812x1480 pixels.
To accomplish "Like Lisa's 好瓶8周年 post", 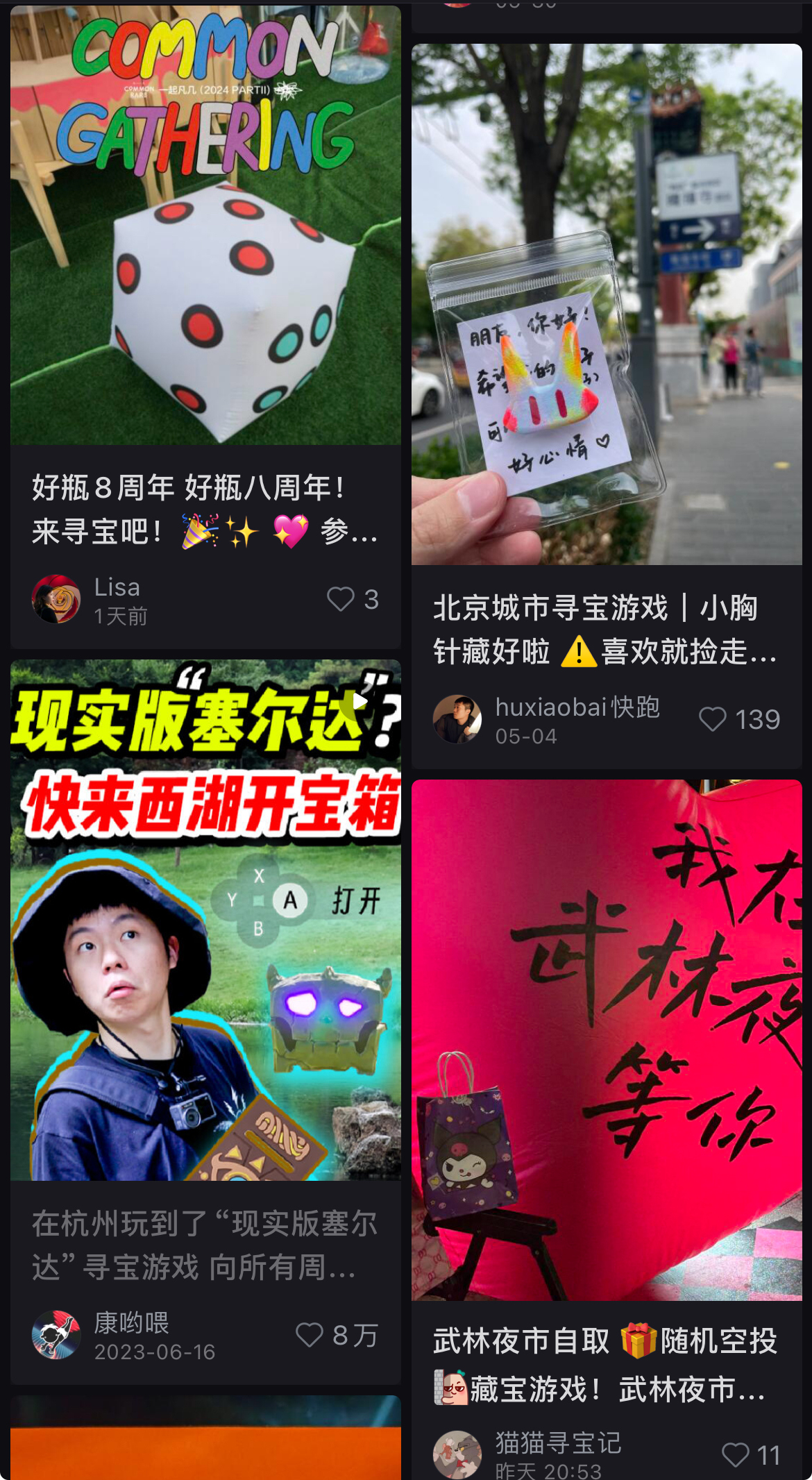I will pyautogui.click(x=341, y=599).
